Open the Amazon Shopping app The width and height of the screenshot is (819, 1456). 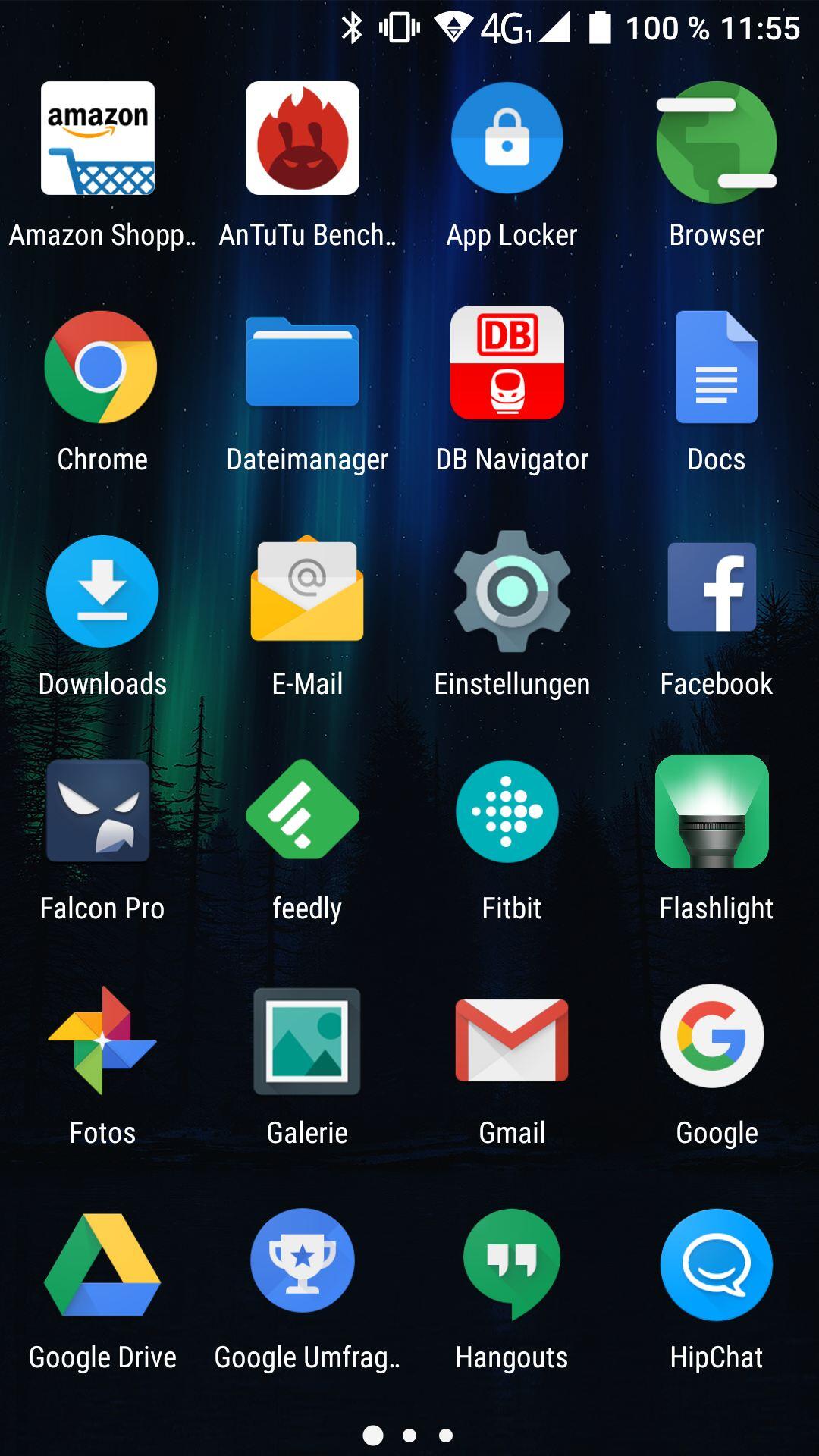click(98, 139)
